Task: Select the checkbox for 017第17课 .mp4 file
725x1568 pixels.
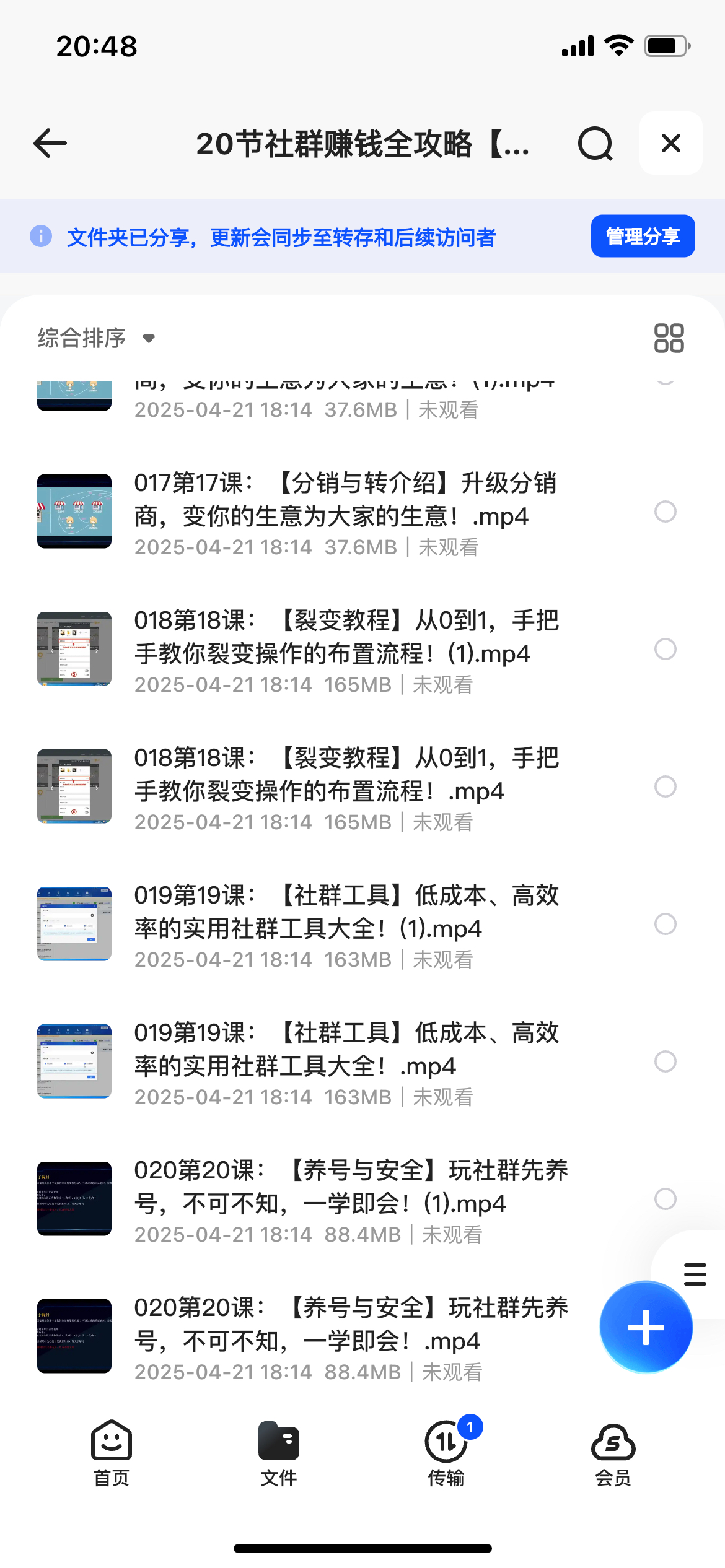Action: 666,512
